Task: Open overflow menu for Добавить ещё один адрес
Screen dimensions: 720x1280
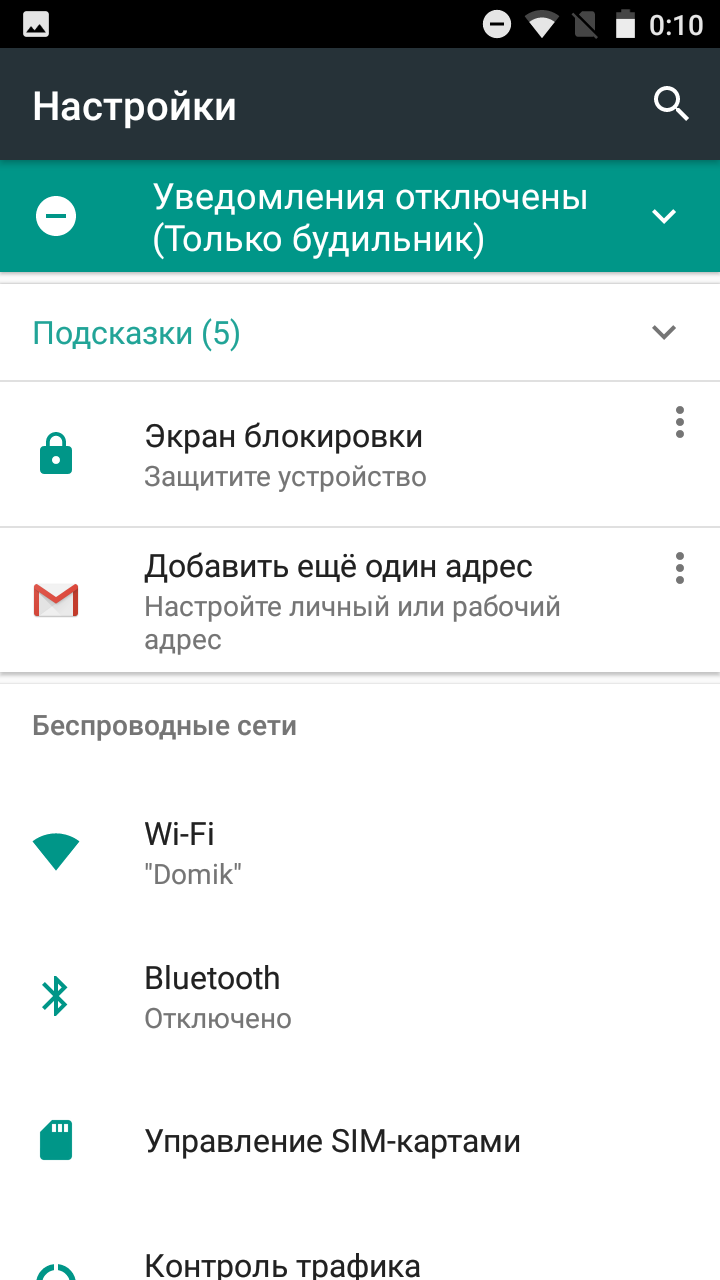Action: (x=680, y=568)
